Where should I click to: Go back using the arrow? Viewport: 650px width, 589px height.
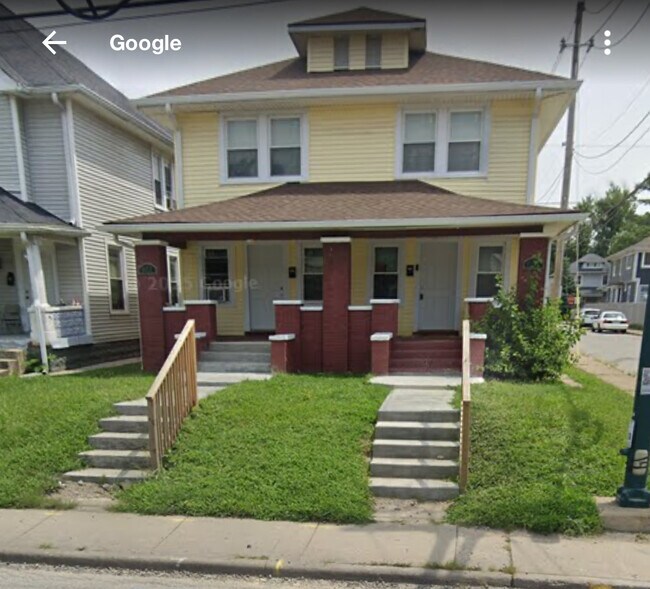[54, 42]
